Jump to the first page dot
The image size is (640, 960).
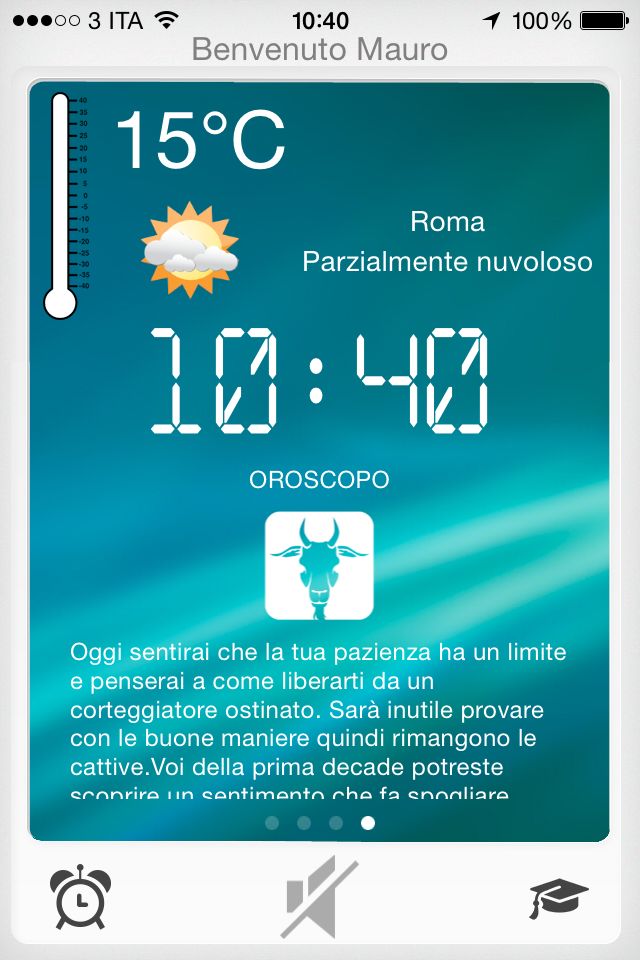click(272, 823)
